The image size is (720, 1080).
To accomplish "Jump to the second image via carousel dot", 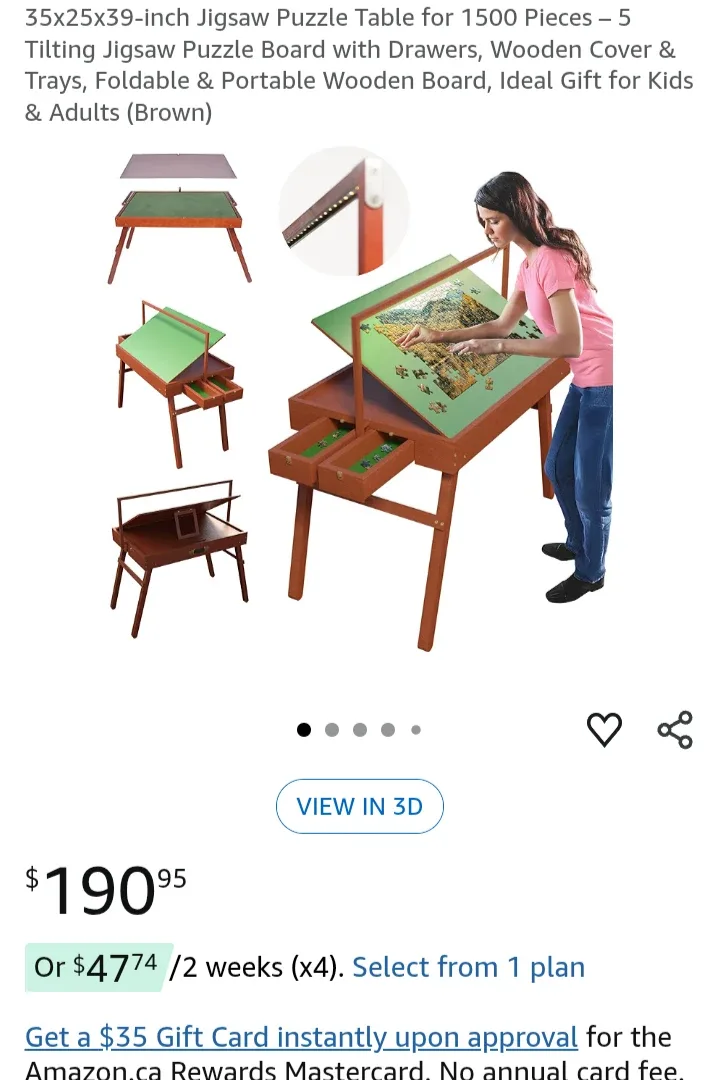I will 331,730.
